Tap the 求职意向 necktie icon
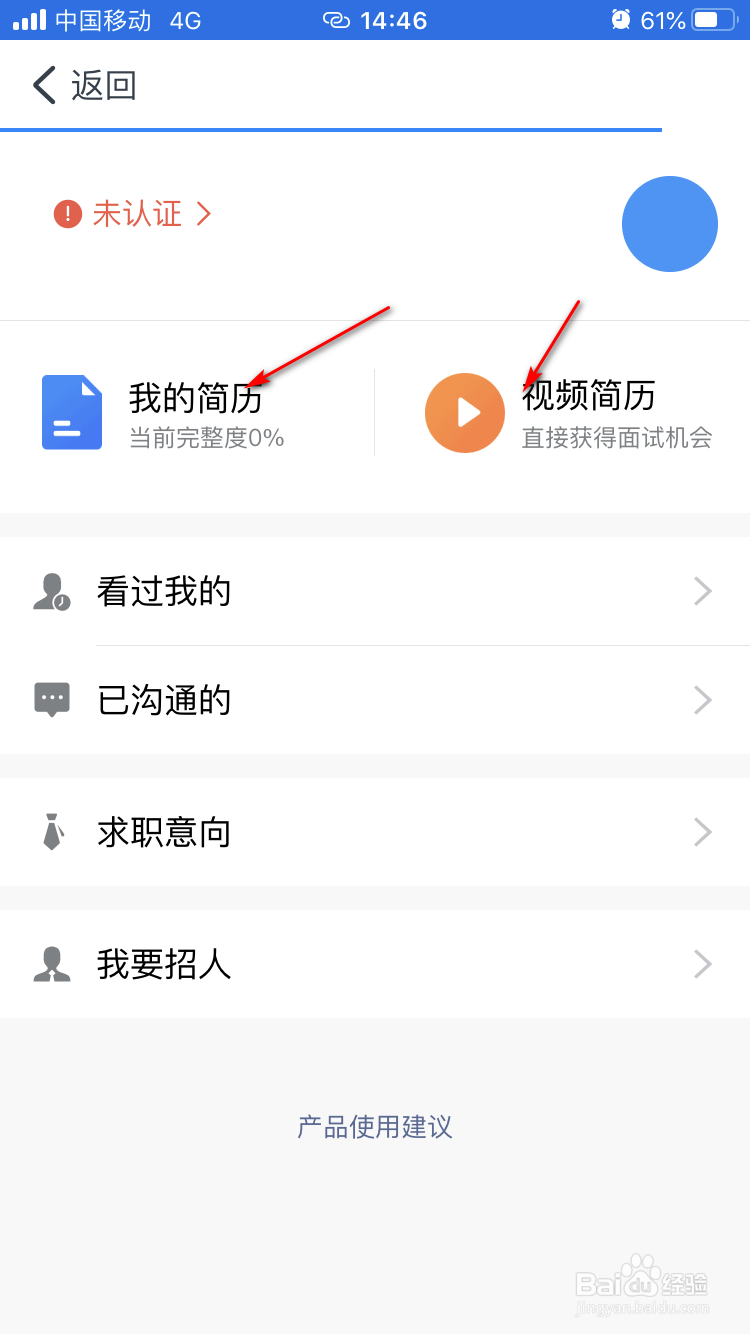 52,832
